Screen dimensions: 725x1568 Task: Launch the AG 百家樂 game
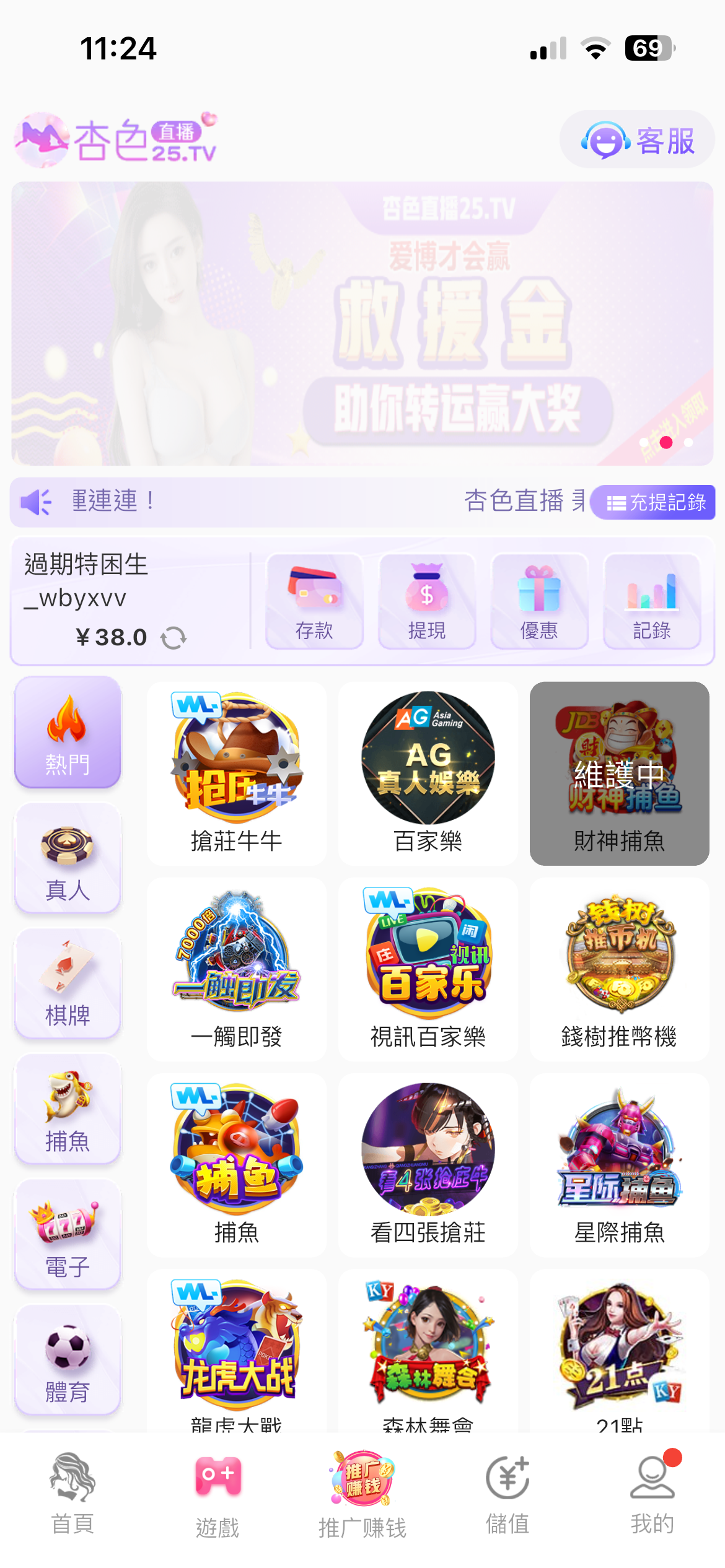pyautogui.click(x=428, y=773)
